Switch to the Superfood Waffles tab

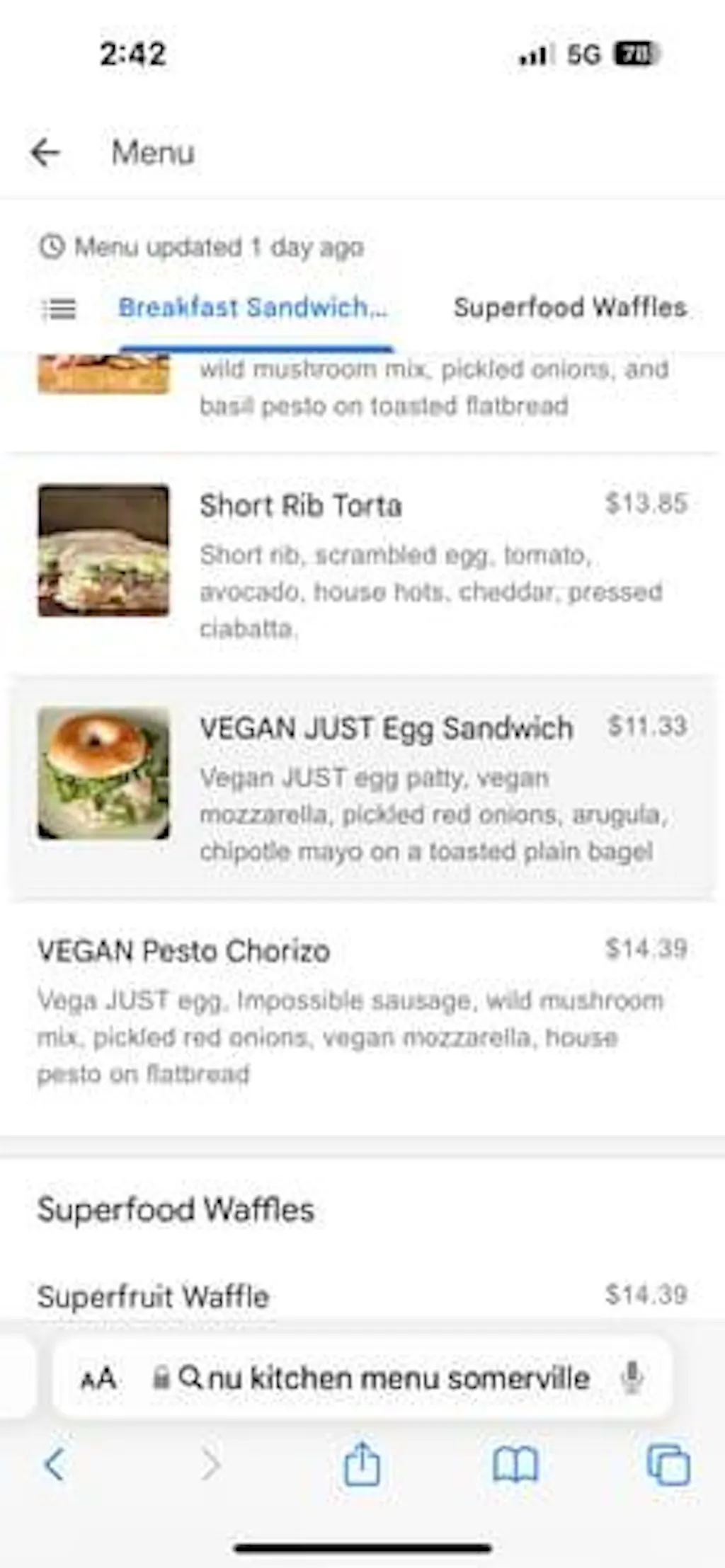pyautogui.click(x=570, y=308)
